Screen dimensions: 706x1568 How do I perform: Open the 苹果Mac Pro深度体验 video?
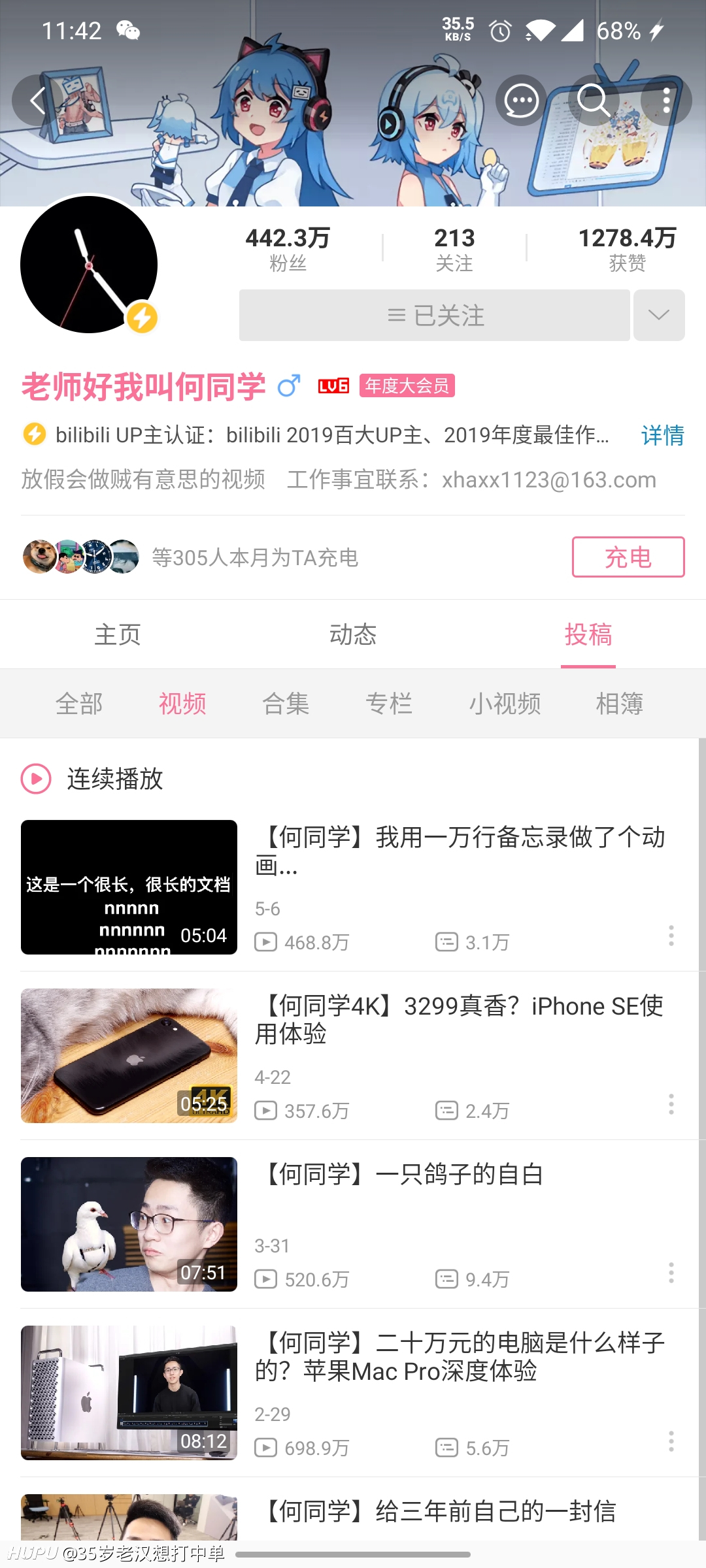(353, 1393)
